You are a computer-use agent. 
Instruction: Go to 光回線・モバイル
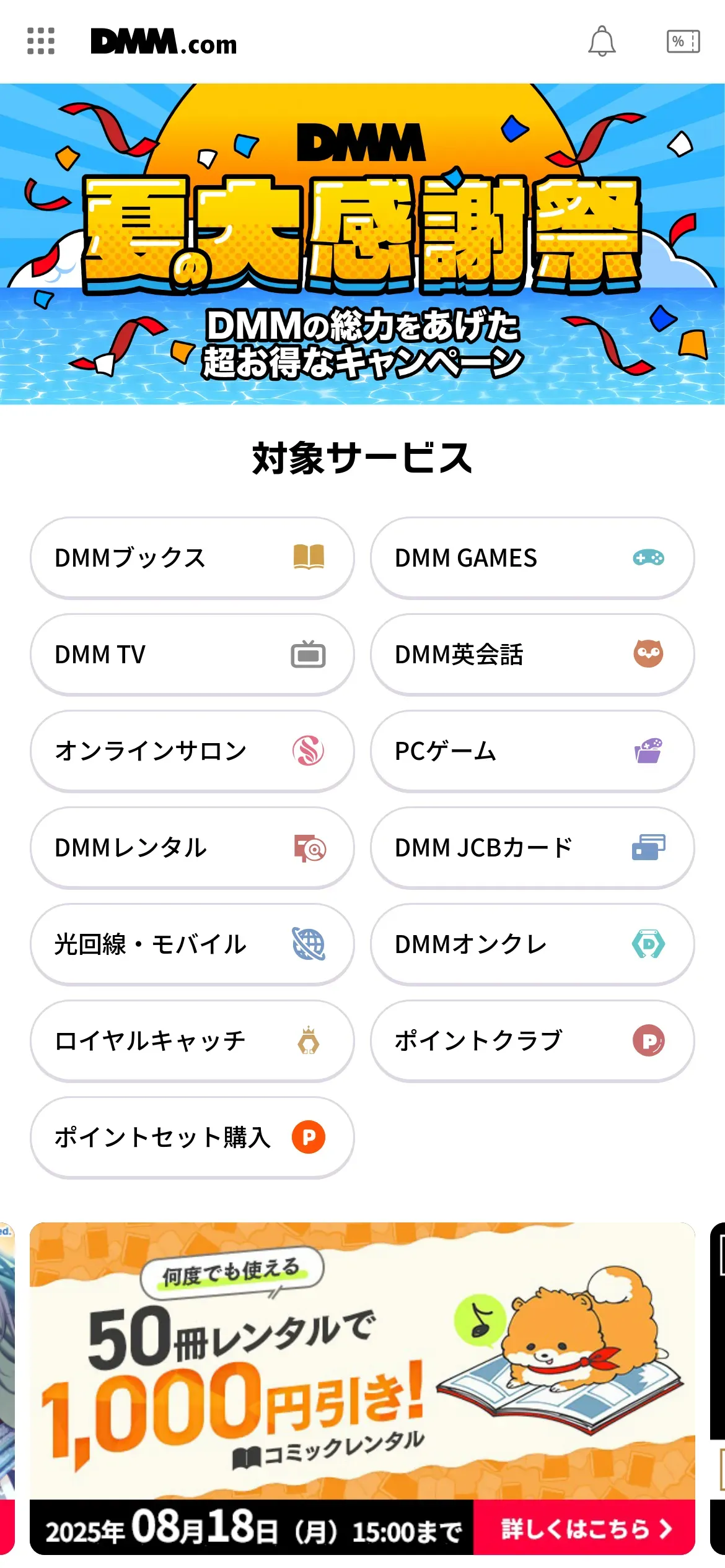192,944
